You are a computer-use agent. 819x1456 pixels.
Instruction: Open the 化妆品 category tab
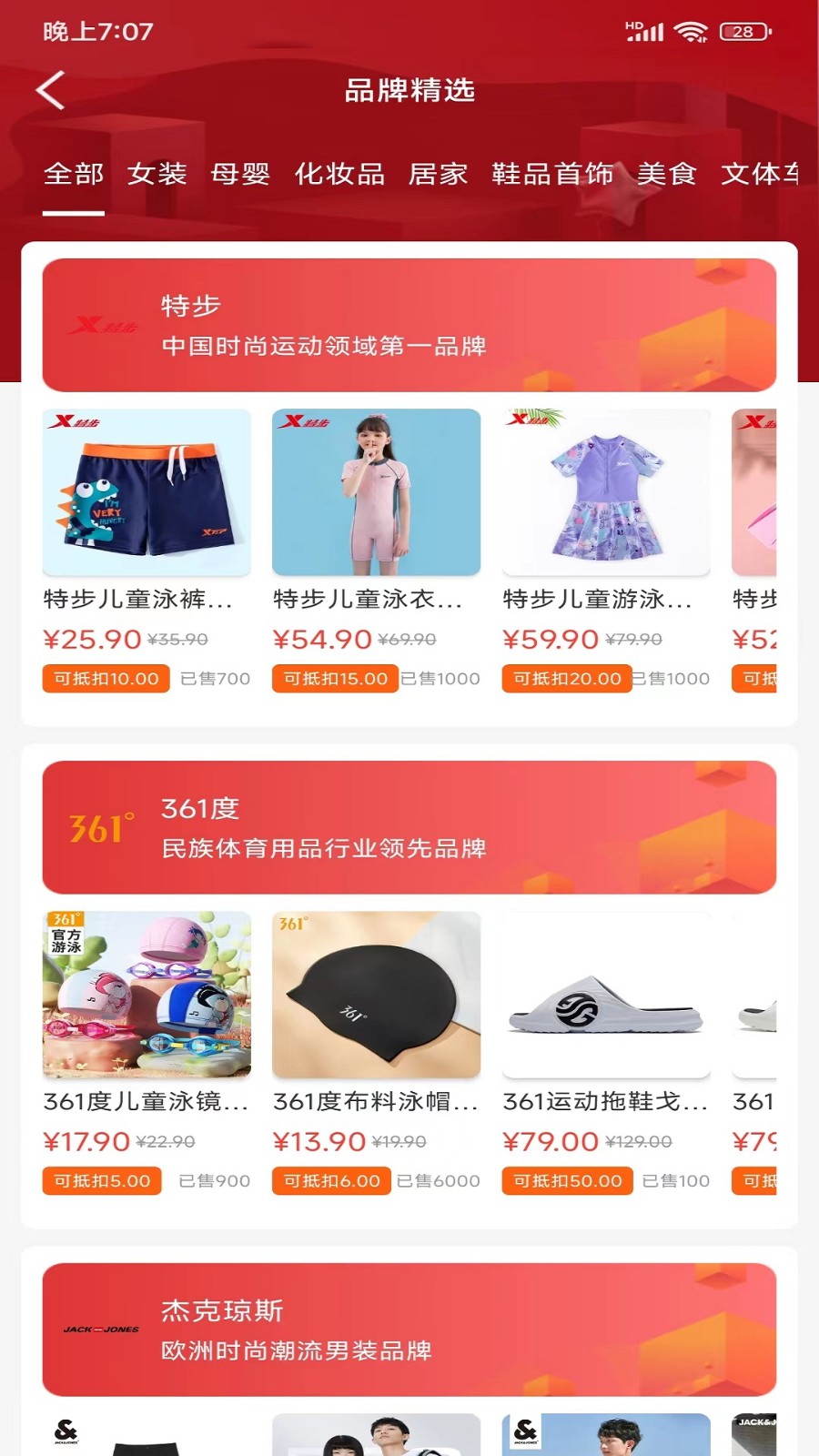point(339,174)
